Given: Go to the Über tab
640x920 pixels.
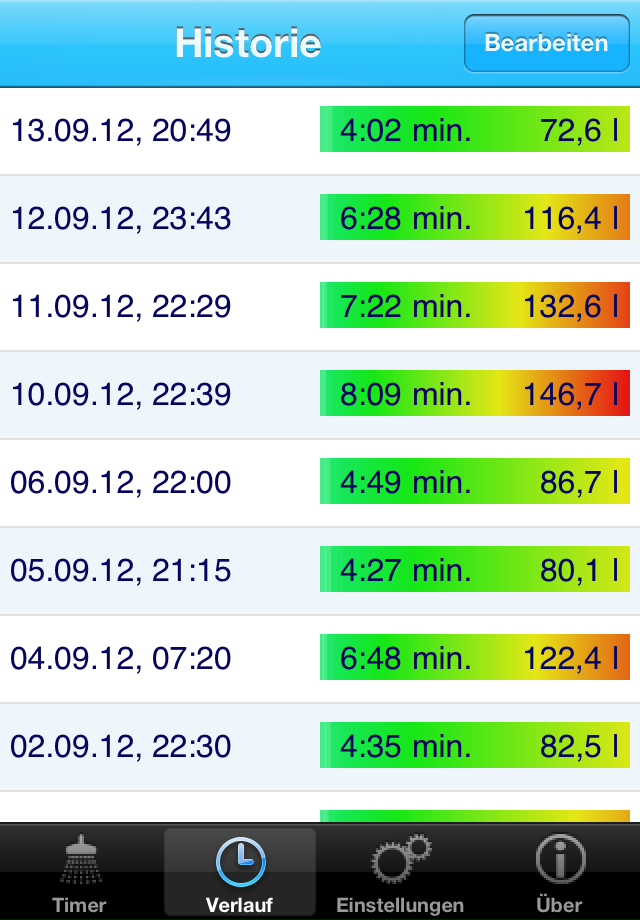Looking at the screenshot, I should point(560,872).
